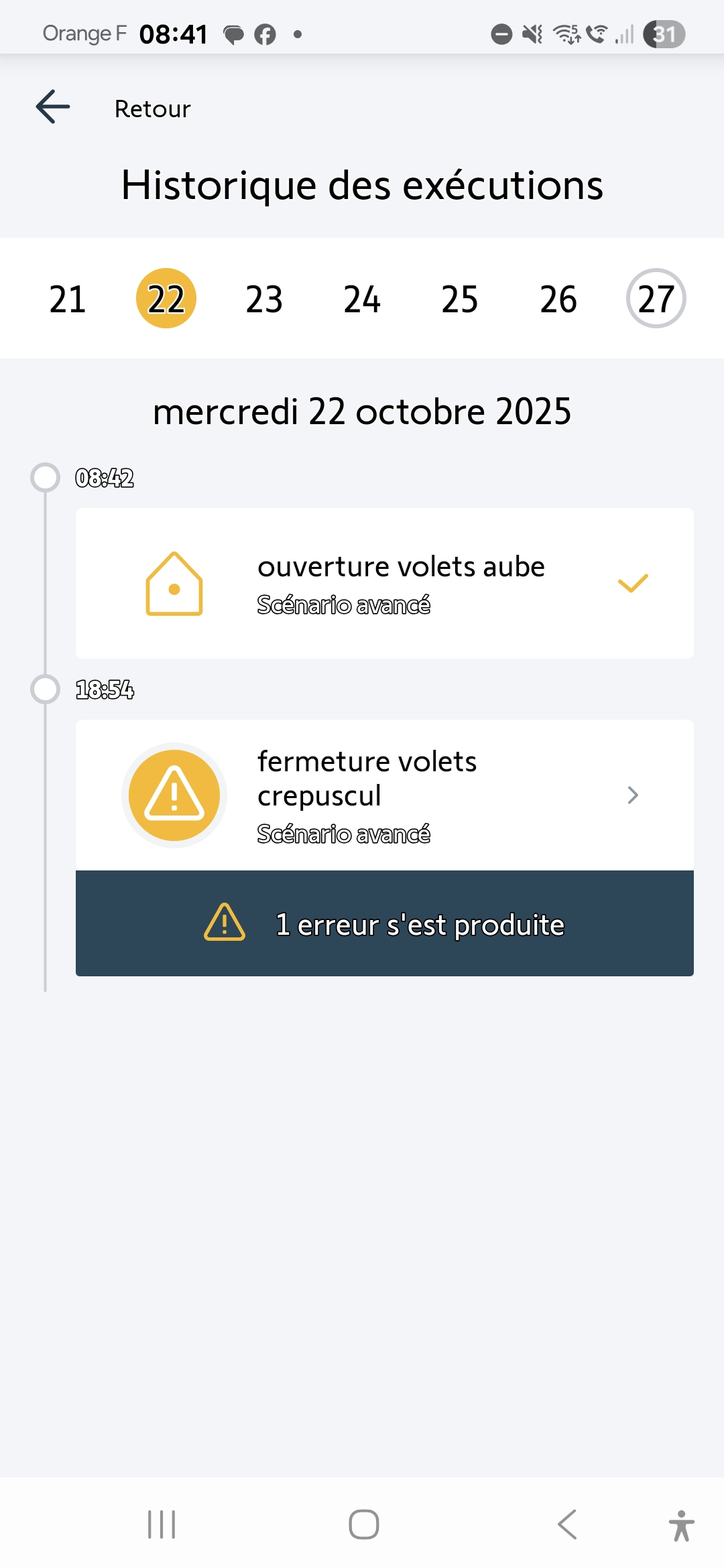Select day 23 in the date strip
This screenshot has height=1568, width=724.
pyautogui.click(x=264, y=299)
